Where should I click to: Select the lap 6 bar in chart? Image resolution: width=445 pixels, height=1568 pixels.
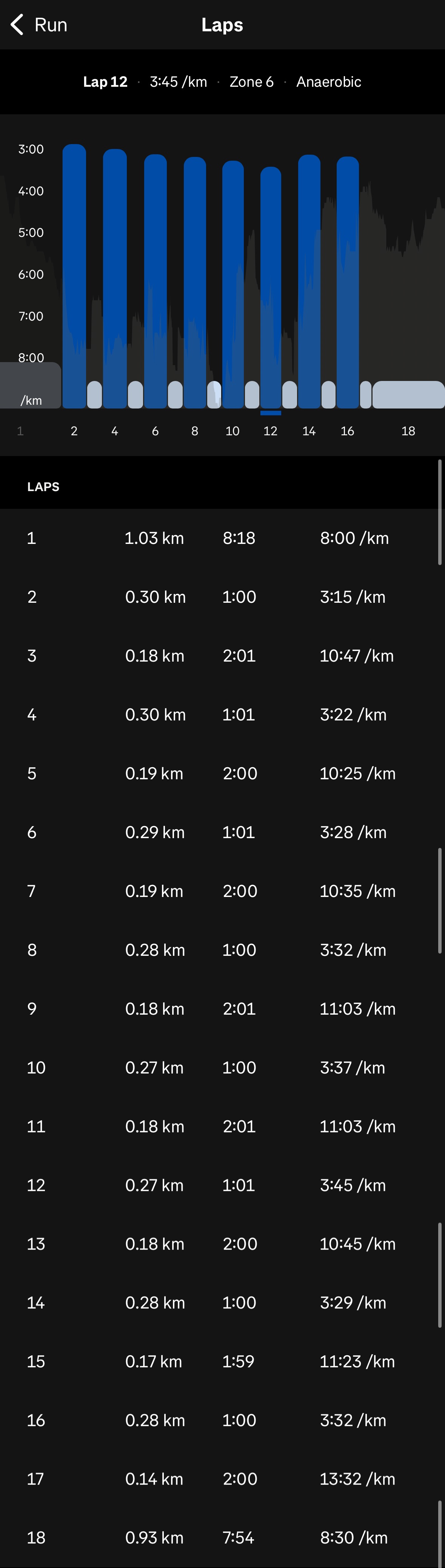tap(155, 281)
